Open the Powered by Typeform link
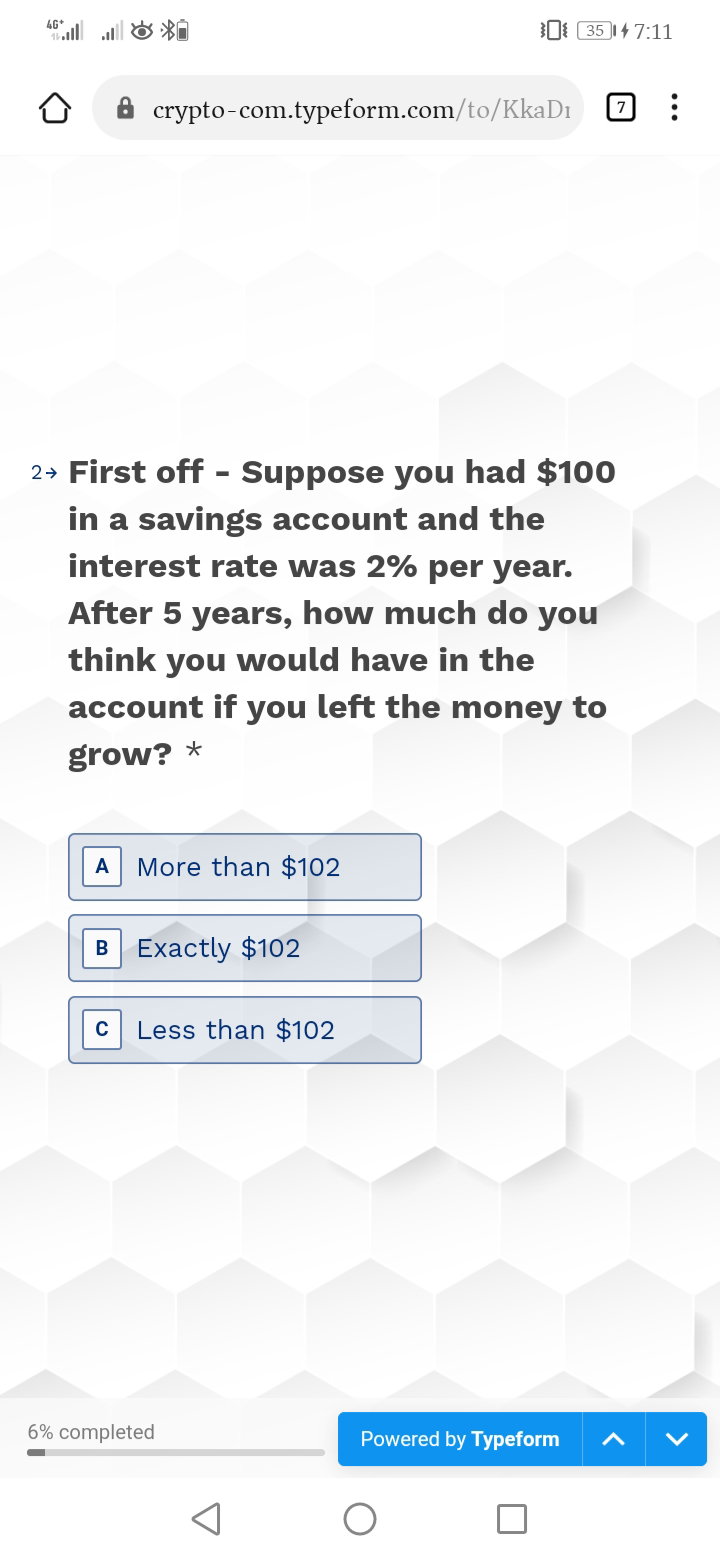720x1560 pixels. [x=460, y=1439]
